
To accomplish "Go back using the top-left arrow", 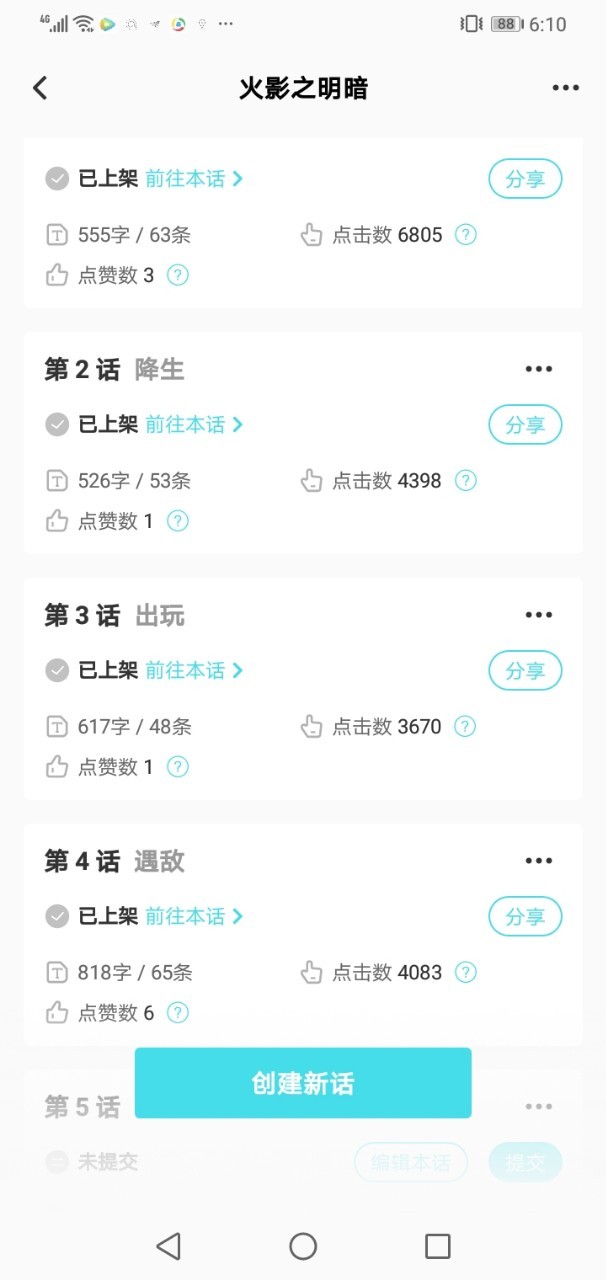I will point(40,88).
